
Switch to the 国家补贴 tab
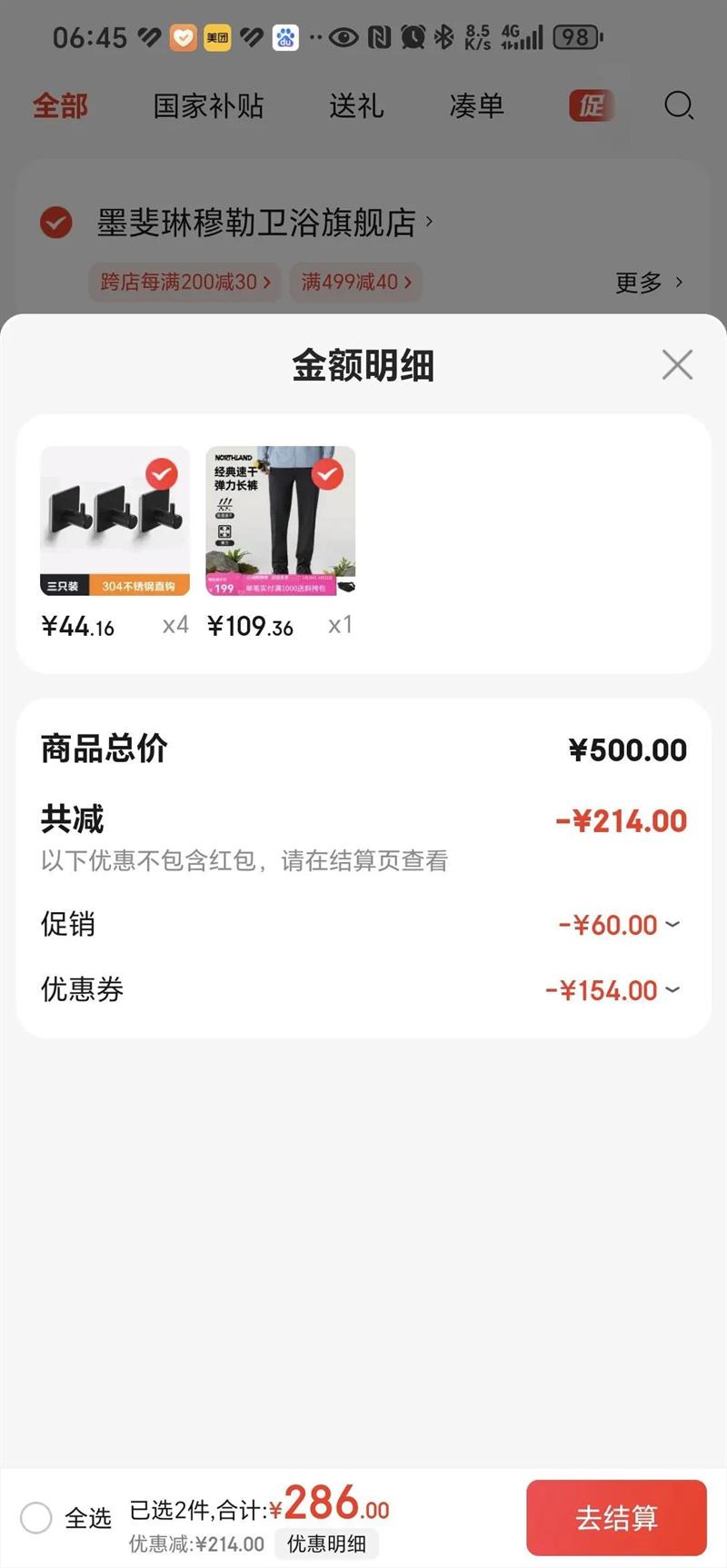pos(208,106)
